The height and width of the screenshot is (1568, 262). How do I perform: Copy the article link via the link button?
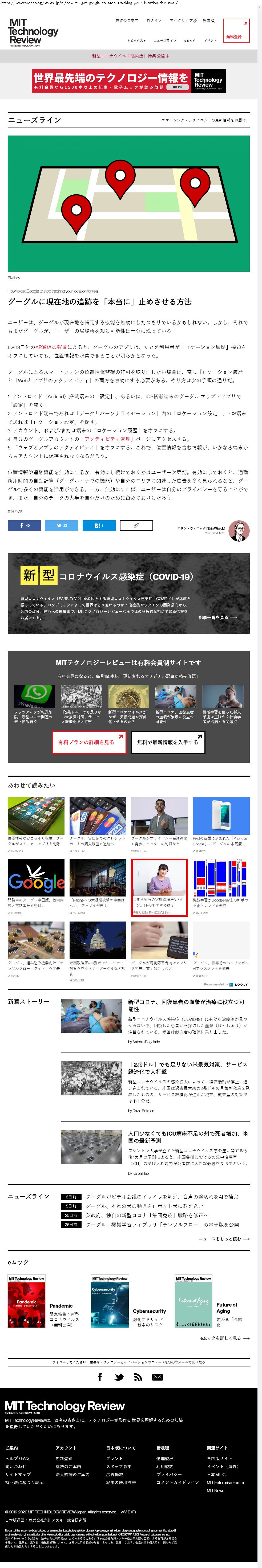tap(136, 525)
